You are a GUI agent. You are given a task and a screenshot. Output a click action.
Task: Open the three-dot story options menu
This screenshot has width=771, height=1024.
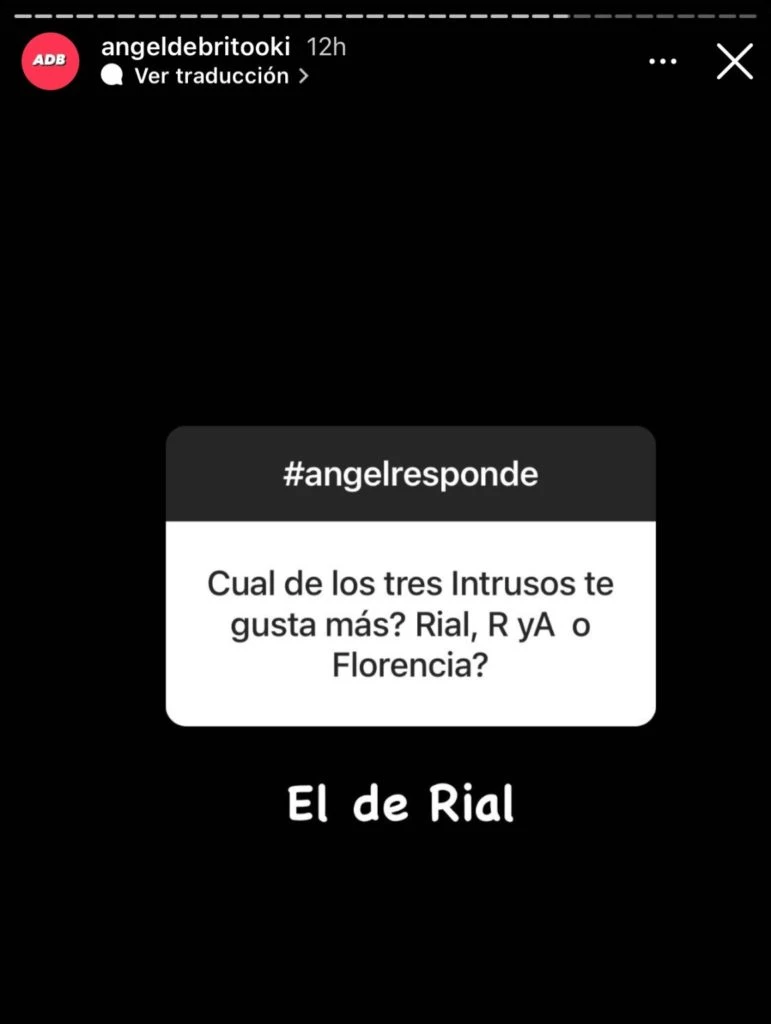click(663, 62)
